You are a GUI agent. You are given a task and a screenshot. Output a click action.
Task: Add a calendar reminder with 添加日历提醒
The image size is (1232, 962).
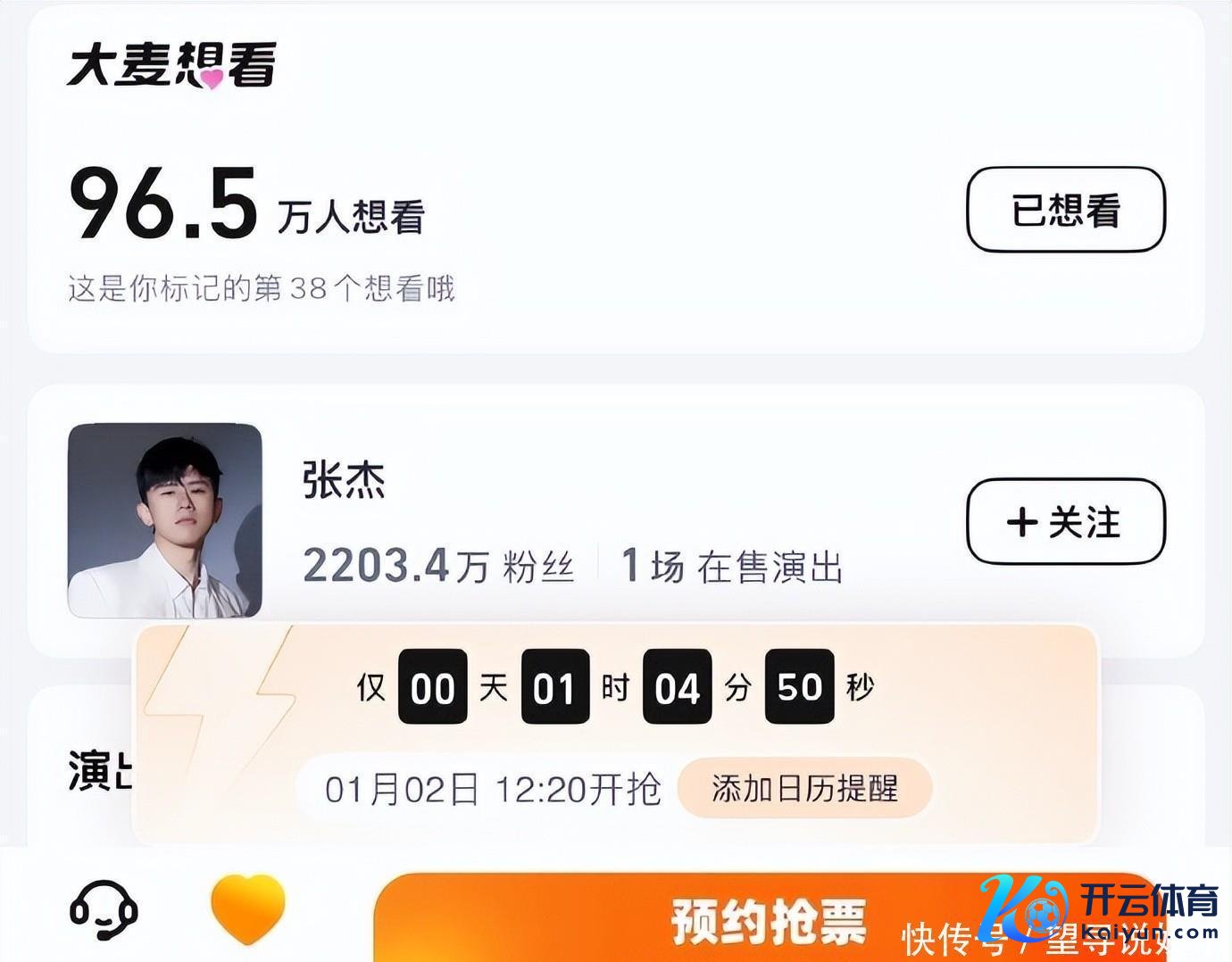click(804, 789)
